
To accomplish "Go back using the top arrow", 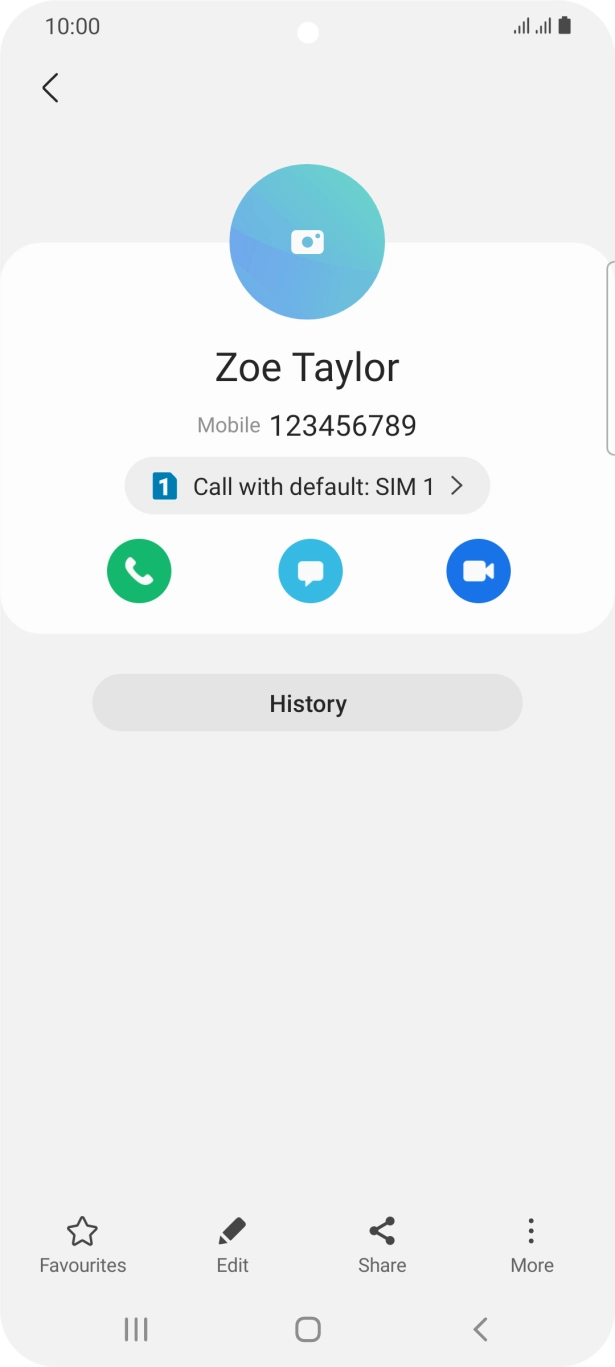I will pyautogui.click(x=50, y=88).
